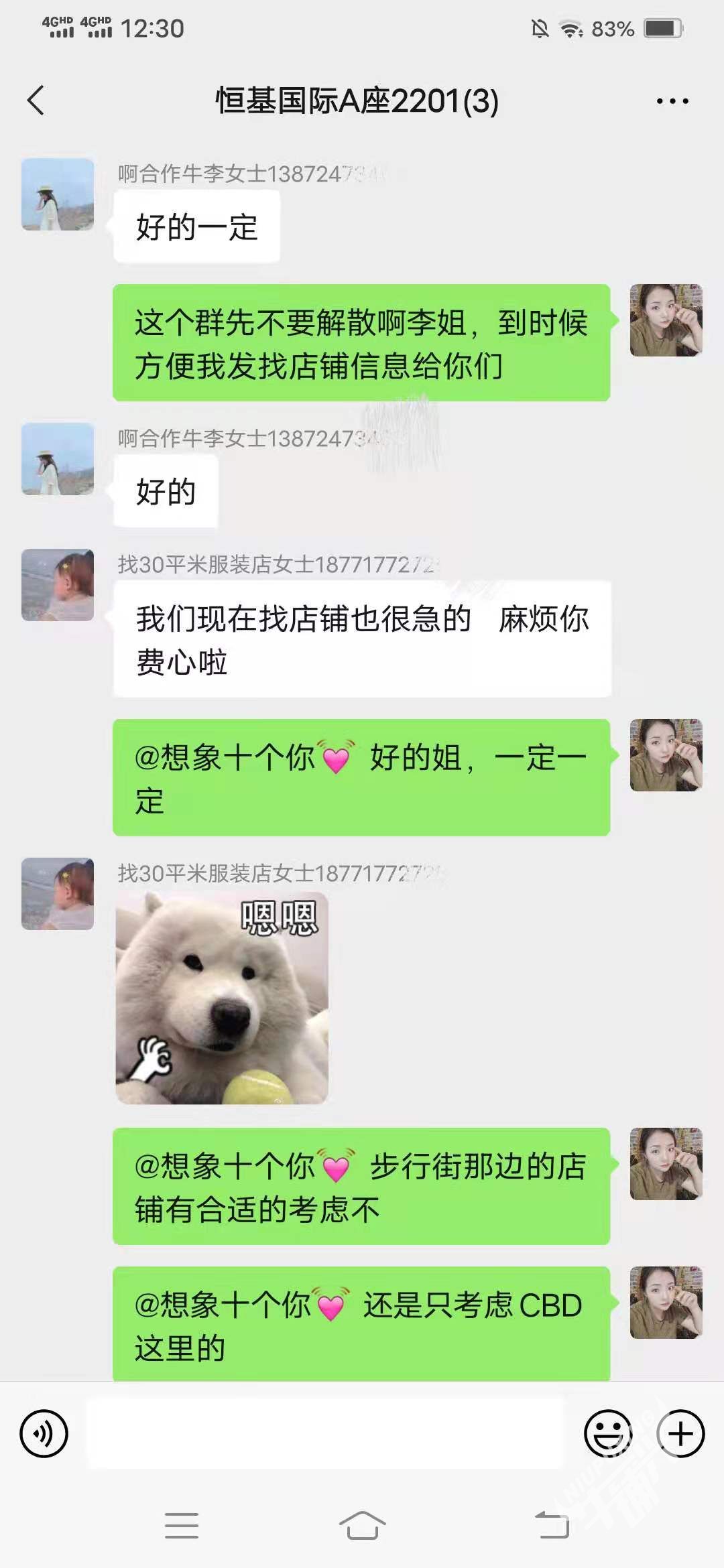The width and height of the screenshot is (724, 1568).
Task: Switch to voice message input
Action: pos(44,1434)
